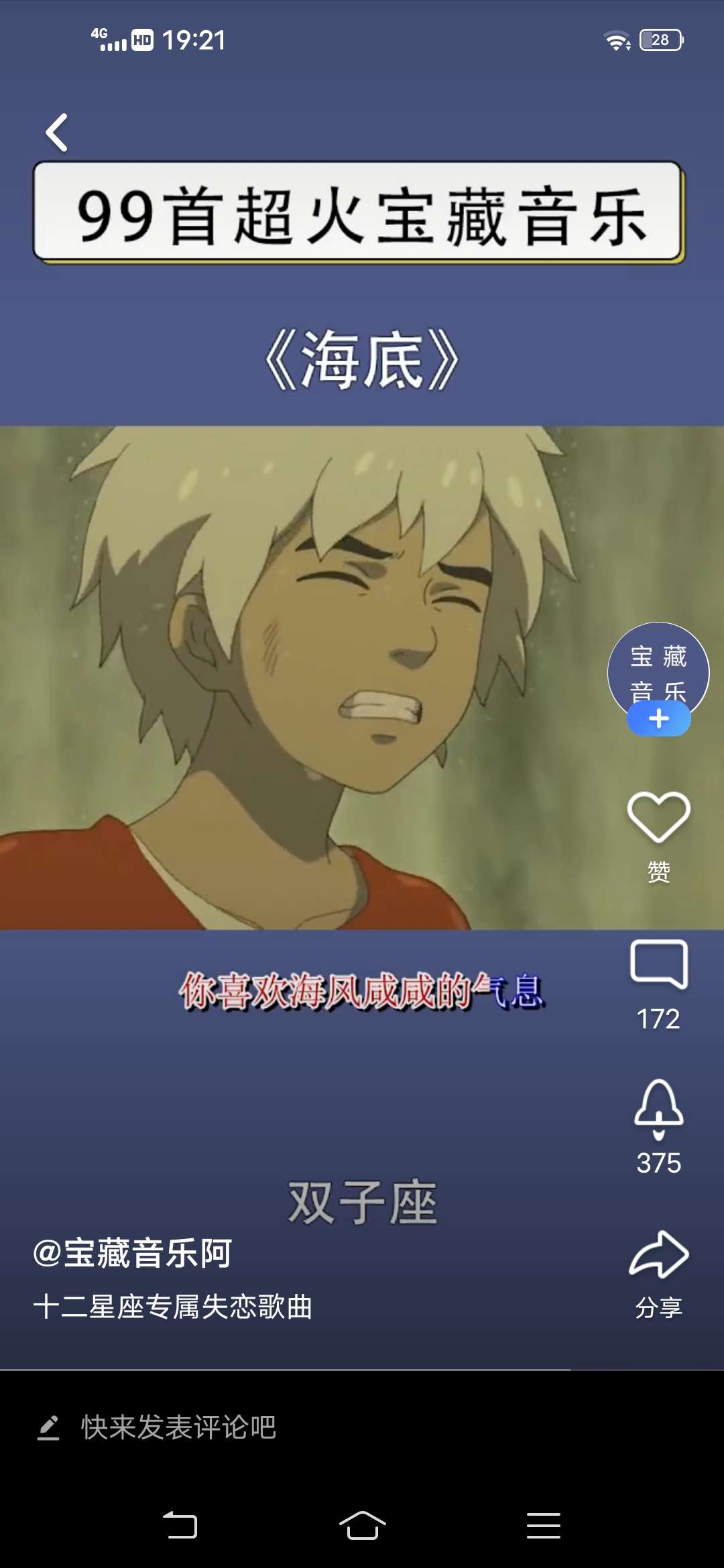Tap the bell icon showing 375
This screenshot has width=724, height=1568.
pos(658,1109)
